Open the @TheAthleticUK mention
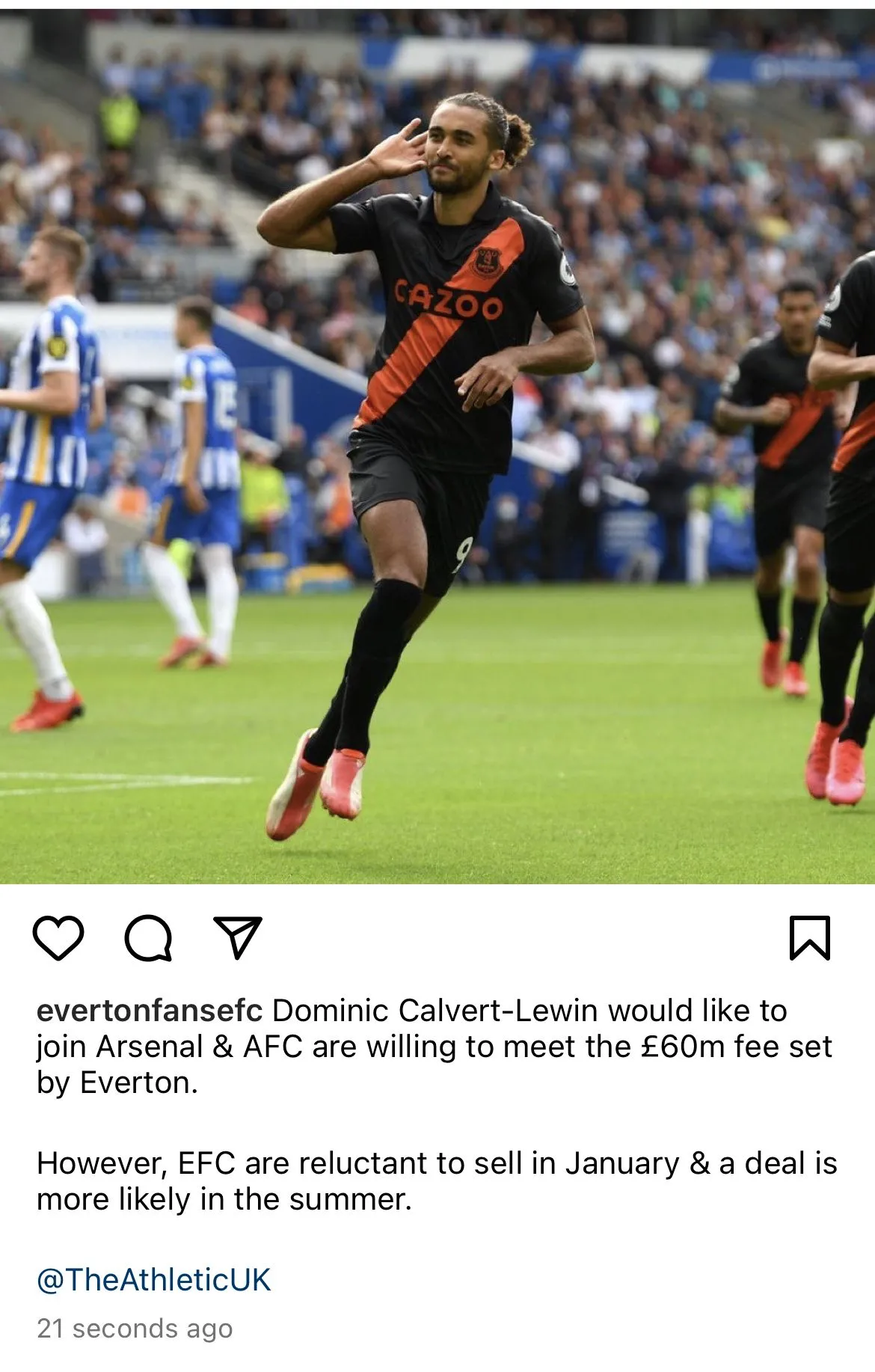The width and height of the screenshot is (875, 1372). 153,1280
